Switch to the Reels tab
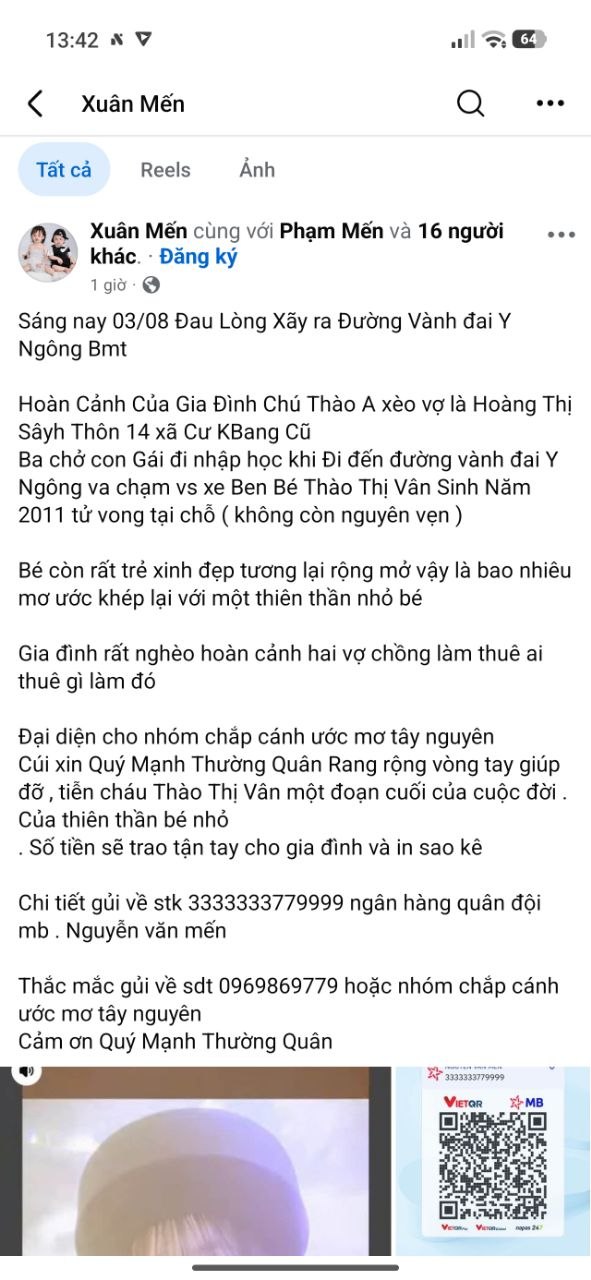This screenshot has width=591, height=1280. point(165,170)
